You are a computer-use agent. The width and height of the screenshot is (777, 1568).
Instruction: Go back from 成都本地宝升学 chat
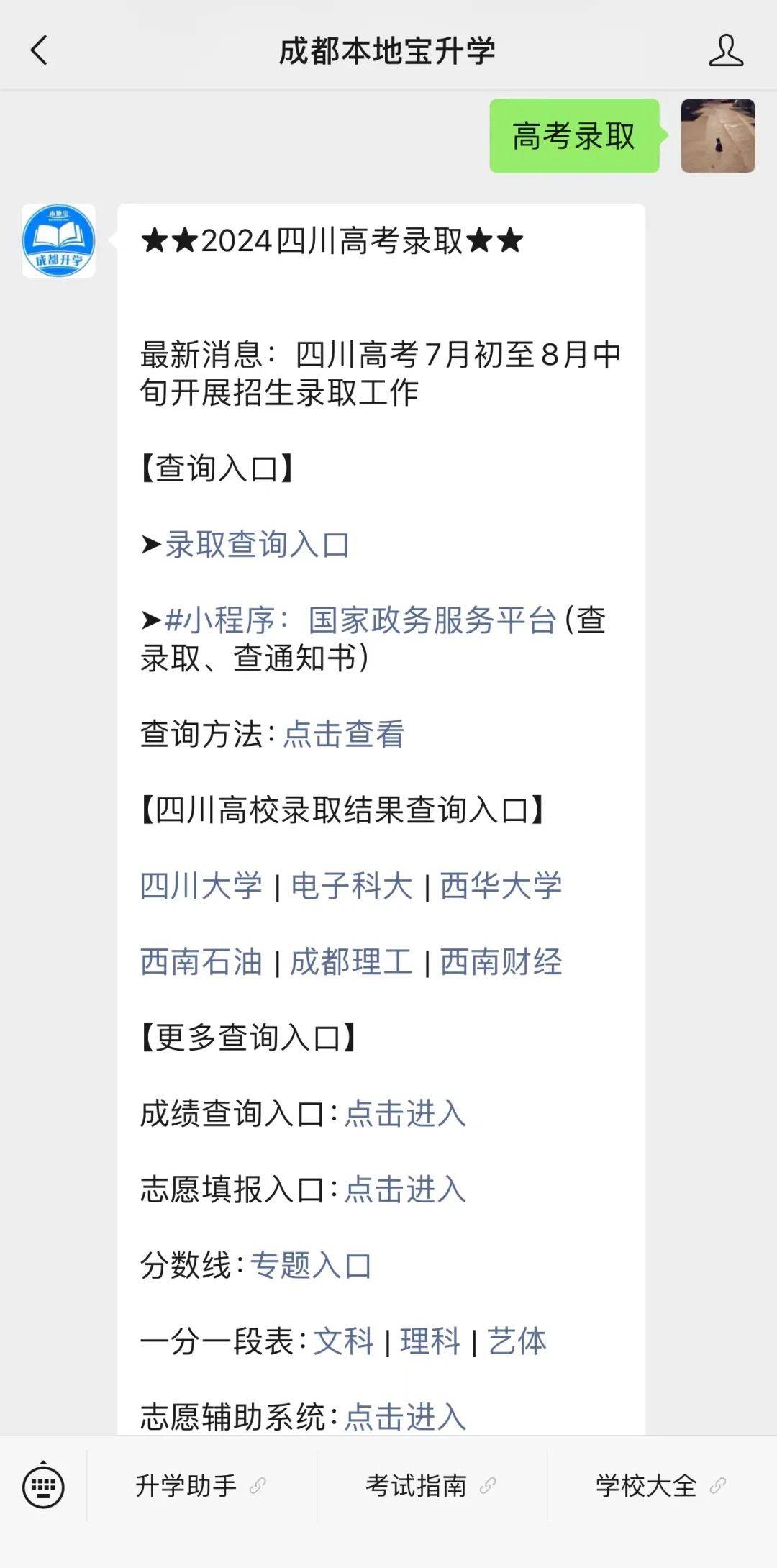[40, 51]
